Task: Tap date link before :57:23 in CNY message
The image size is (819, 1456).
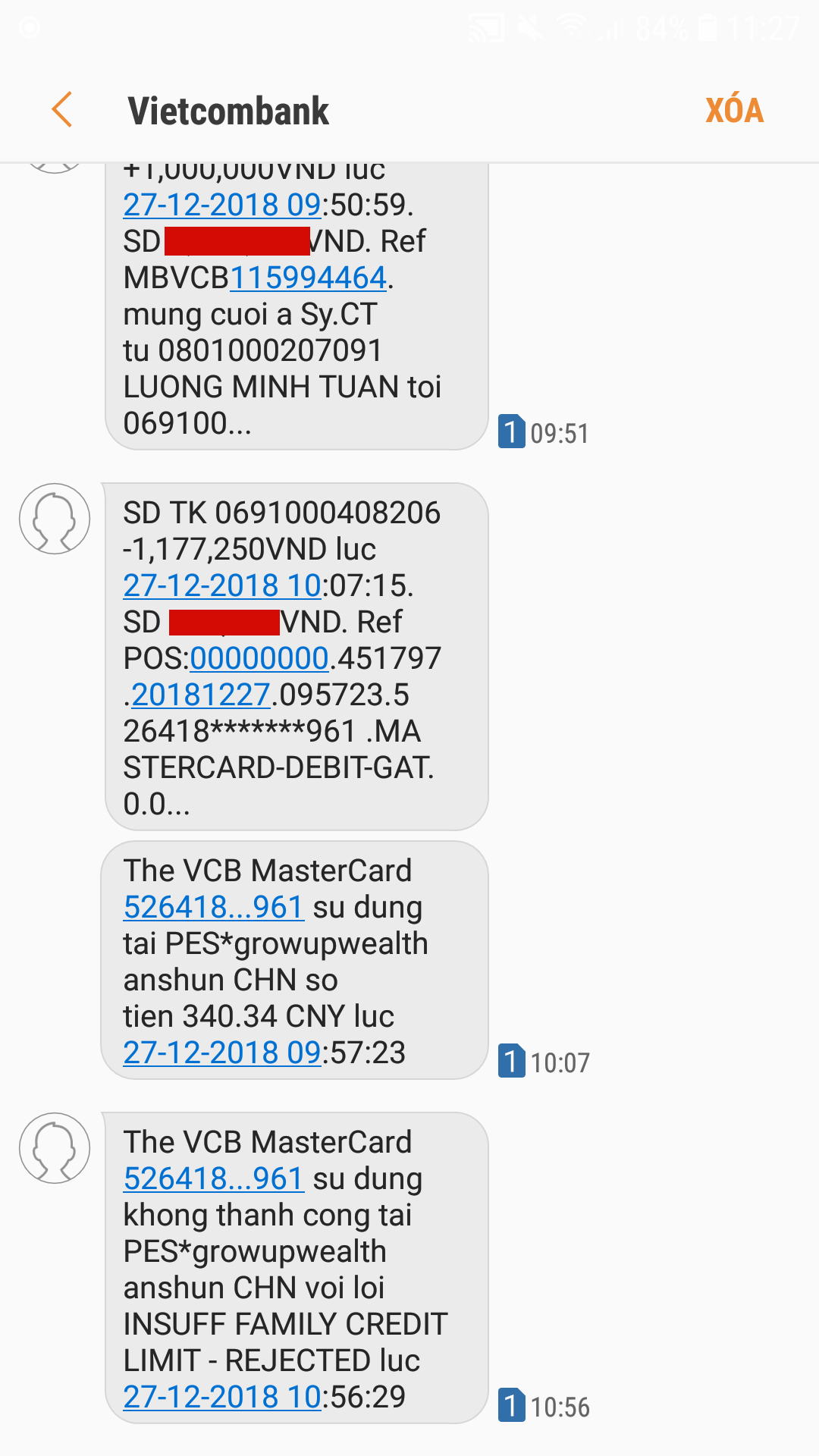Action: tap(222, 1053)
